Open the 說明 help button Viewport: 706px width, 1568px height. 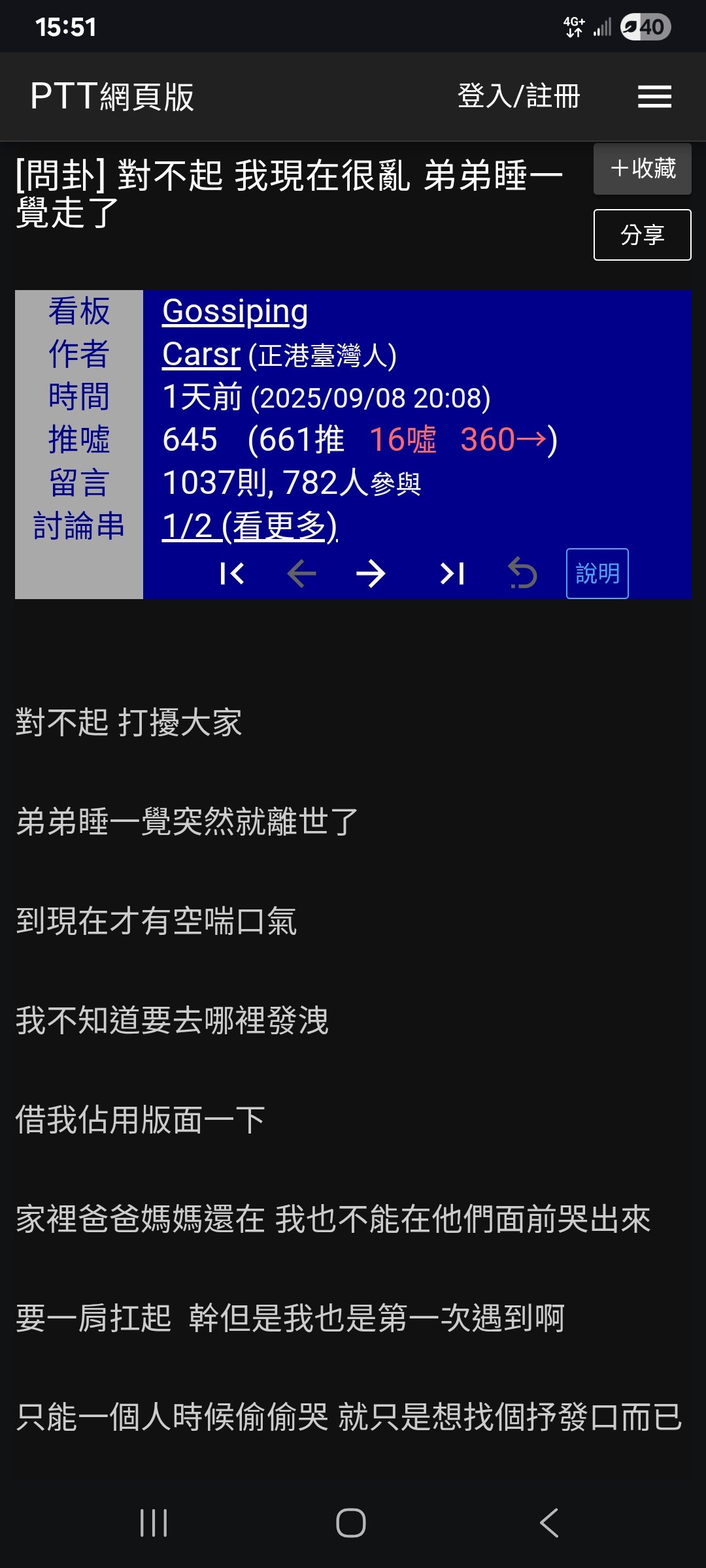(x=597, y=574)
